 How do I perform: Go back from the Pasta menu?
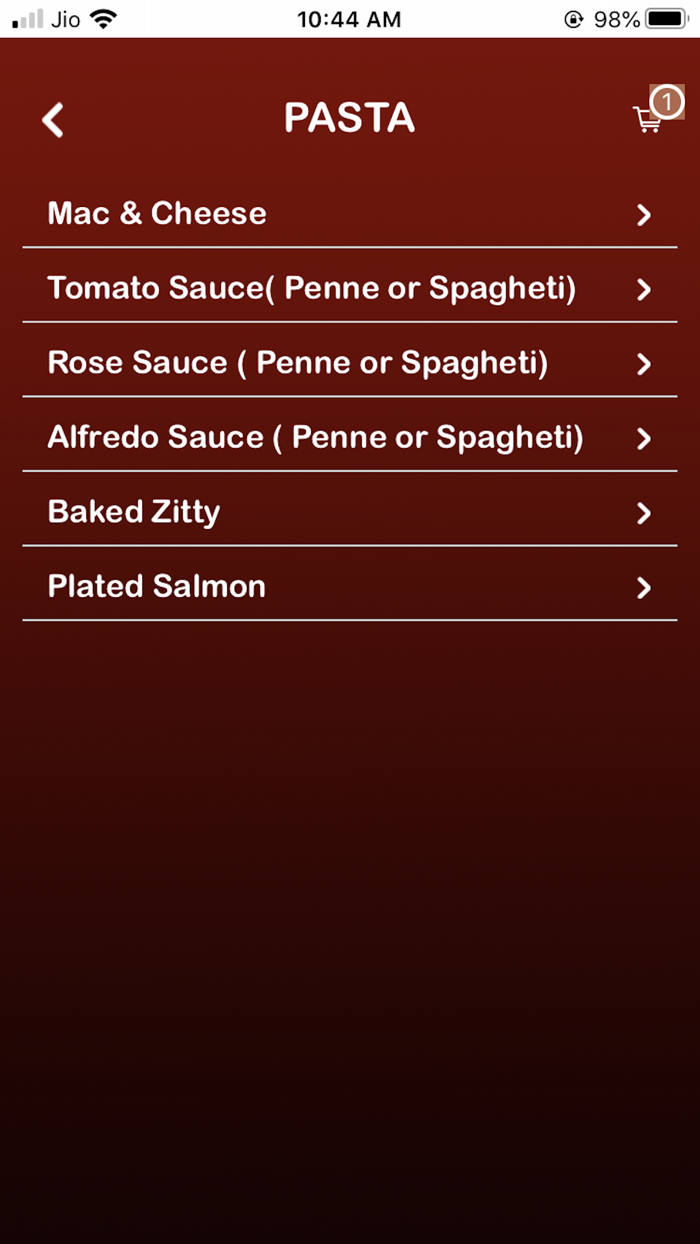coord(53,120)
